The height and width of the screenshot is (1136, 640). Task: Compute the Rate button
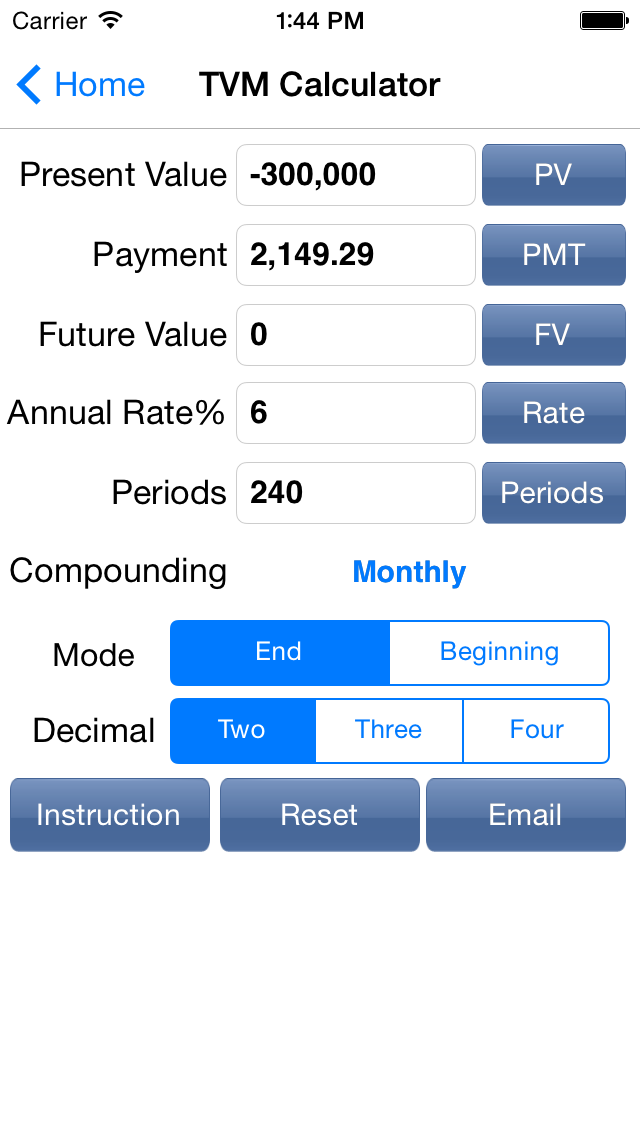click(554, 413)
